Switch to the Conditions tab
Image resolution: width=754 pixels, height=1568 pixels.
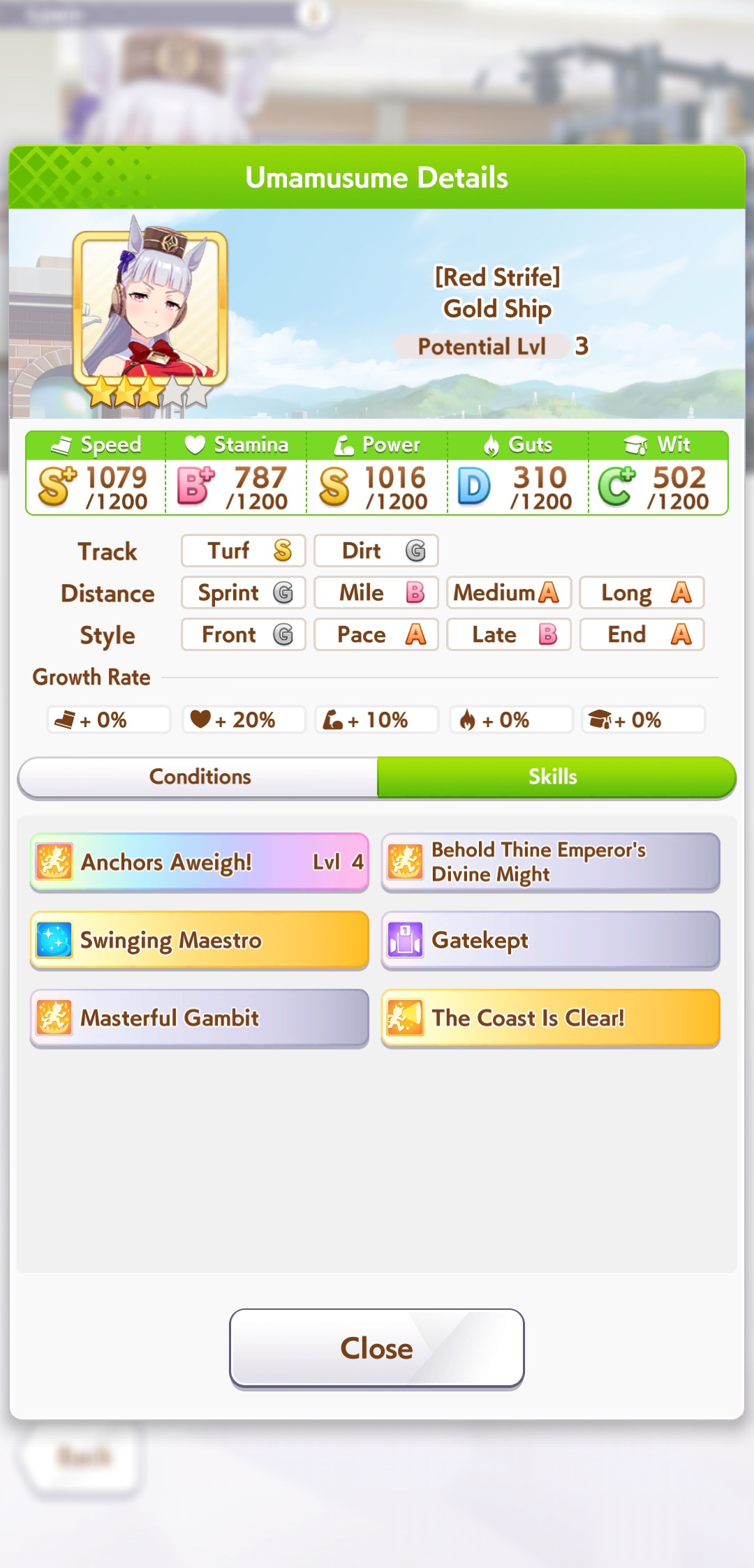(198, 777)
